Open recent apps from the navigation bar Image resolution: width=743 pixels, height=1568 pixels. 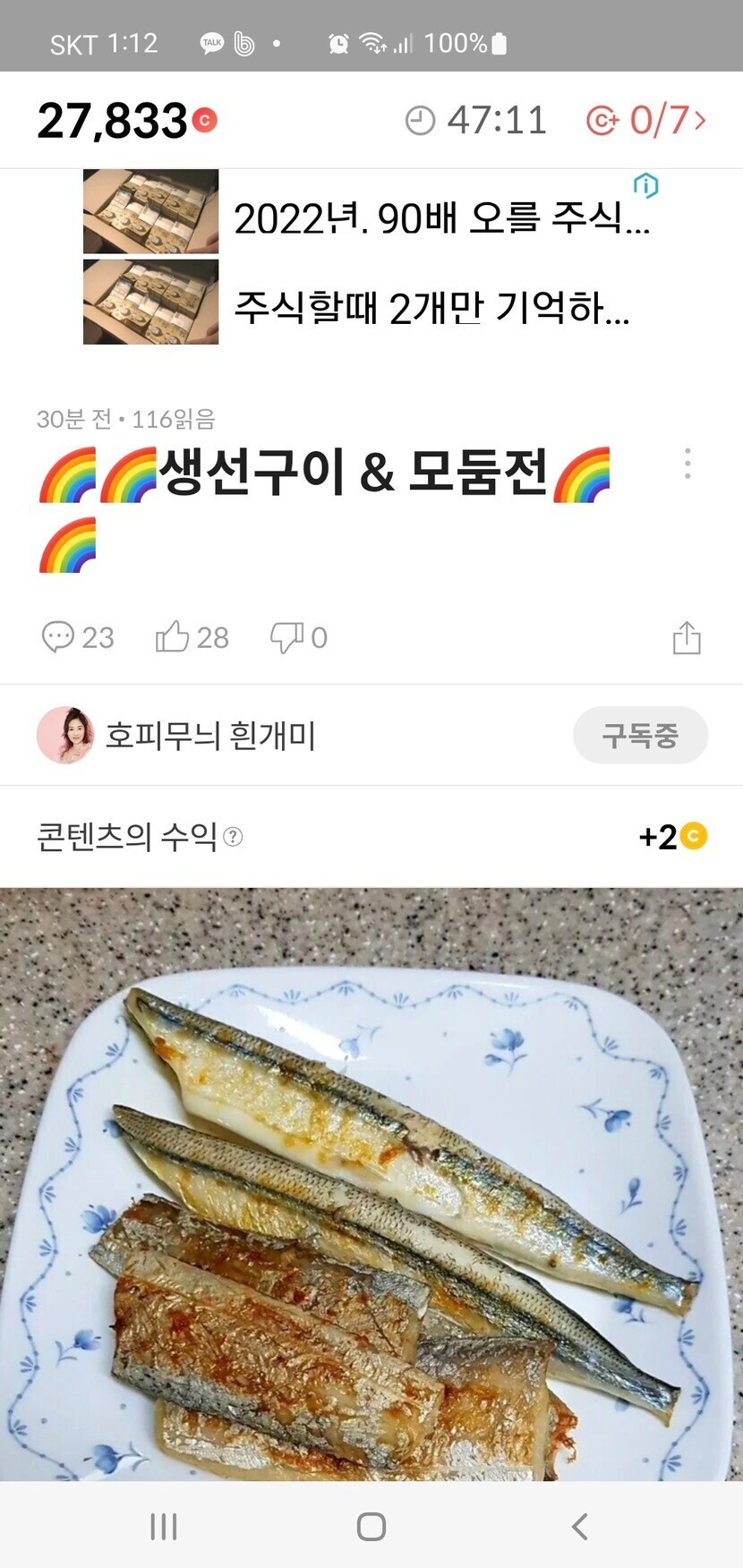(164, 1526)
